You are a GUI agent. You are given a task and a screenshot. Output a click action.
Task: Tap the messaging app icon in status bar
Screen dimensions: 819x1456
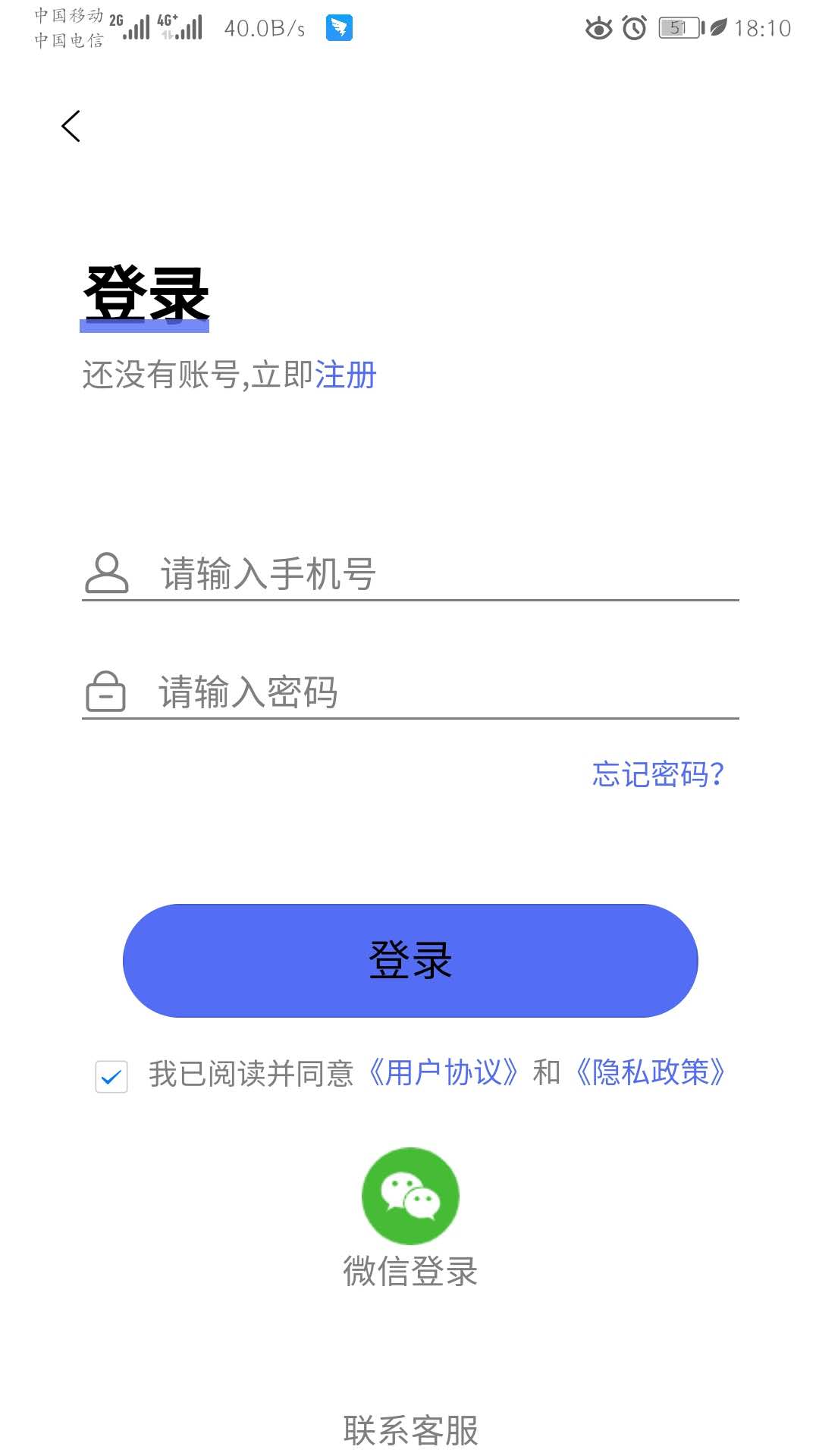(338, 27)
